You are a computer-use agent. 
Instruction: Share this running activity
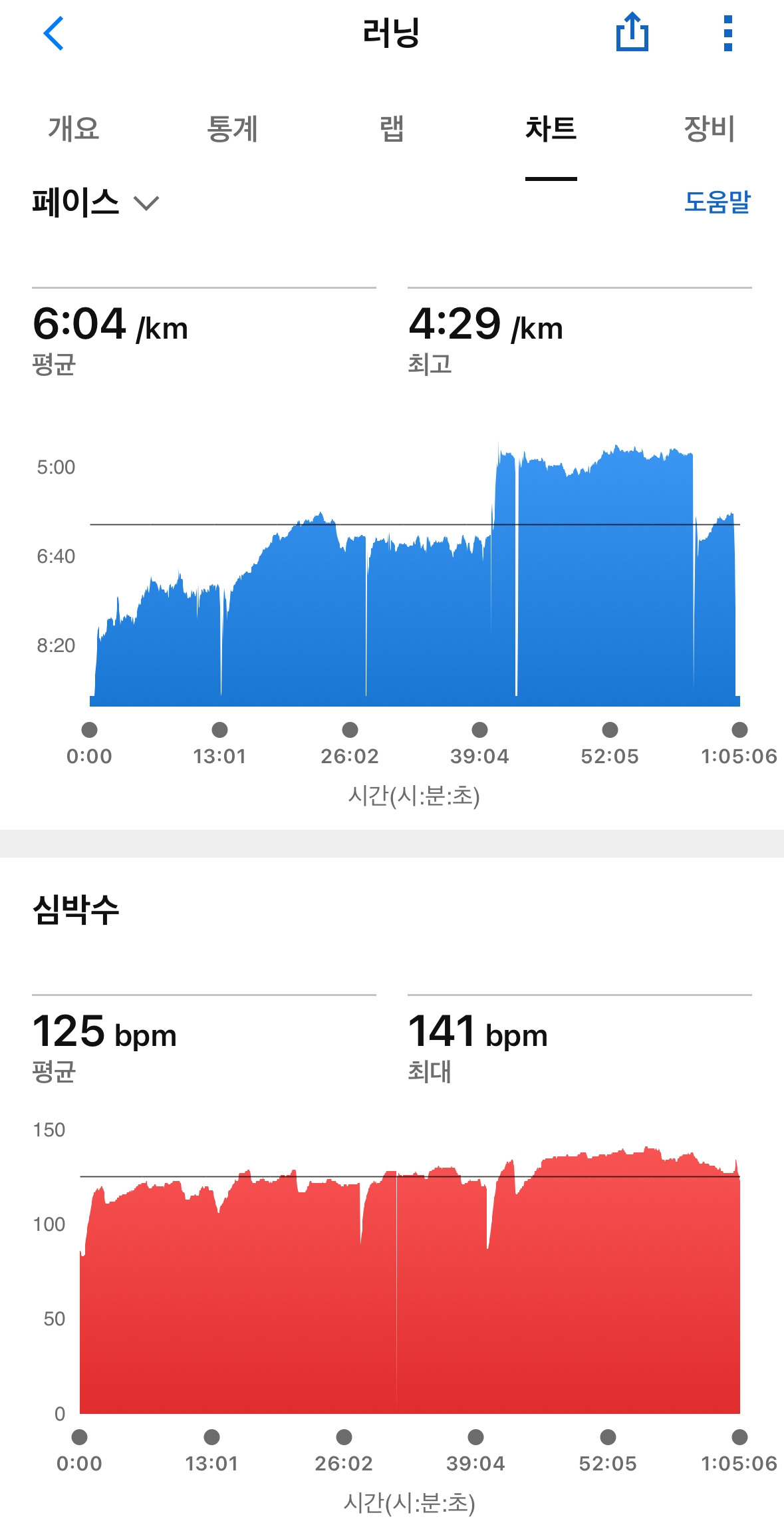coord(632,33)
